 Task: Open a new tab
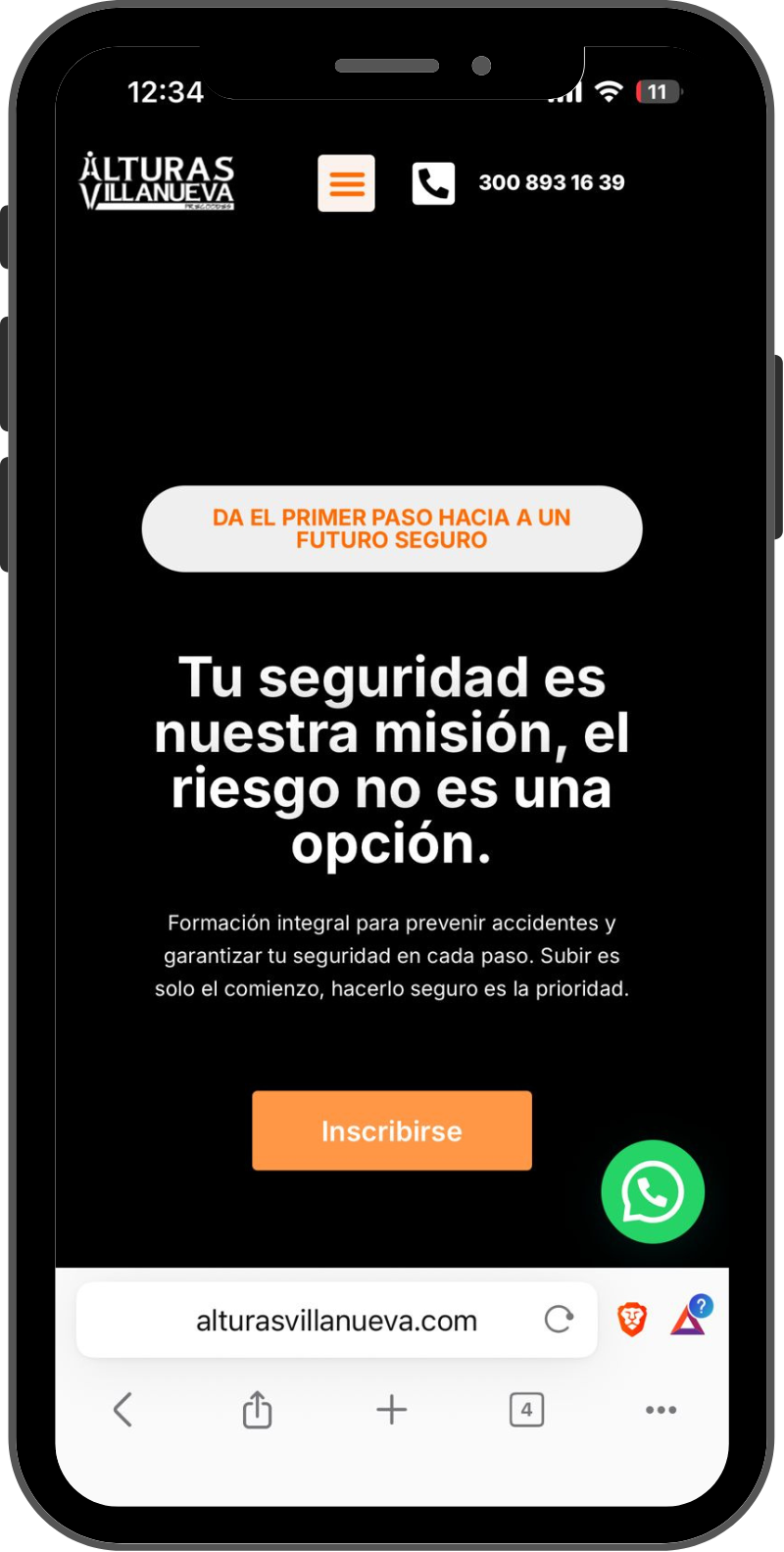[x=391, y=1410]
